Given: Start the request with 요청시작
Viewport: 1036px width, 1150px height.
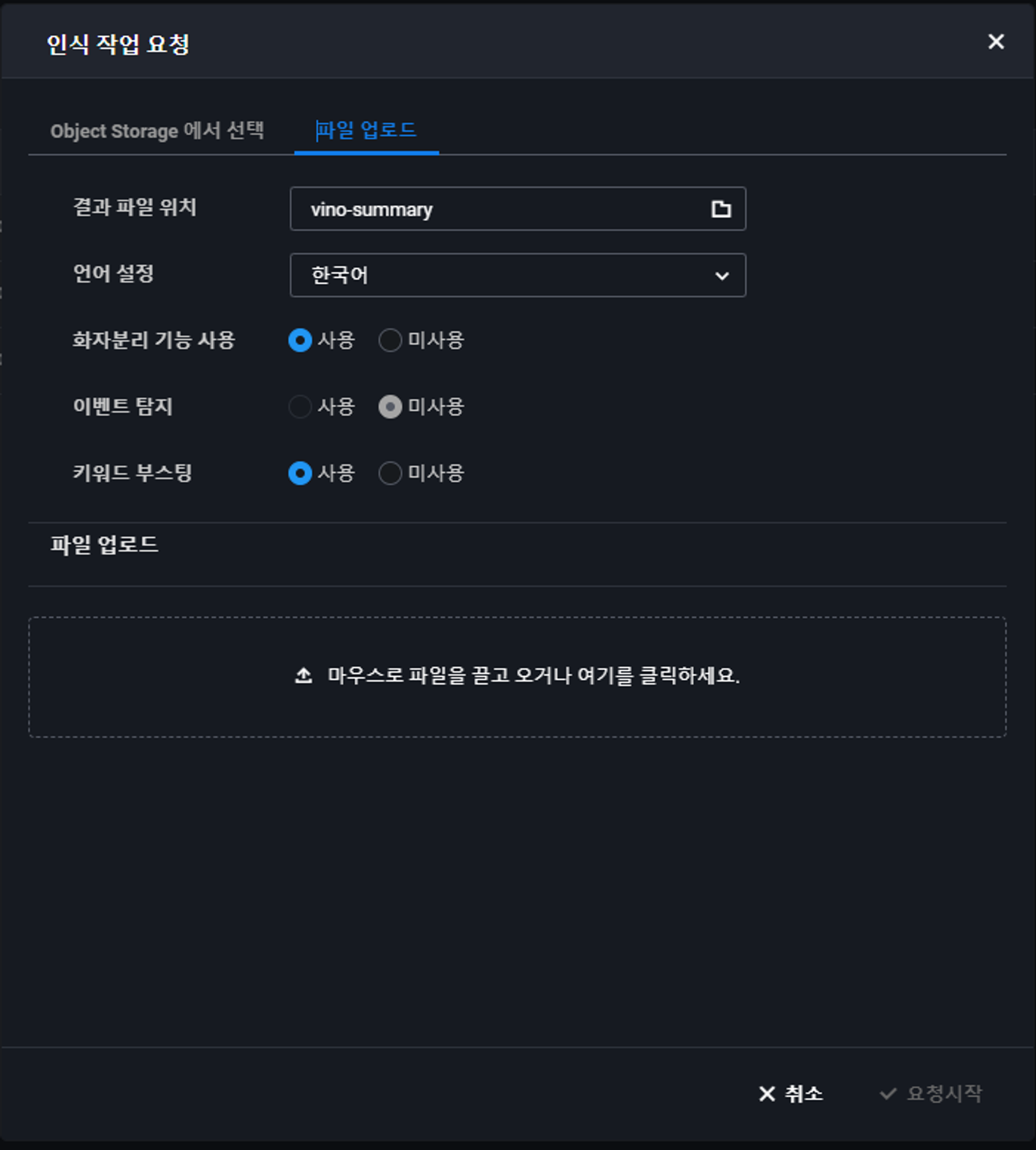Looking at the screenshot, I should point(931,1094).
